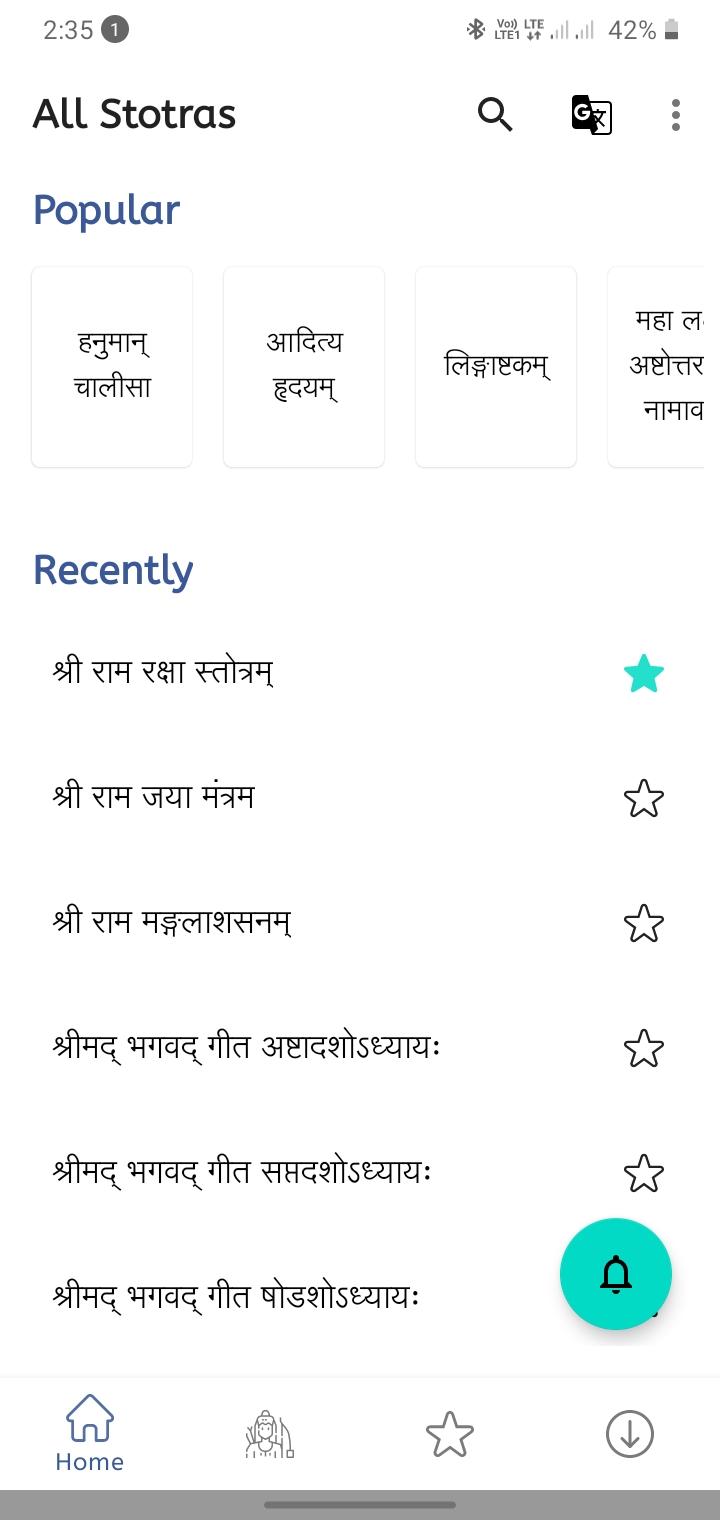Viewport: 720px width, 1520px height.
Task: Star श्री राम मङ्गलाशसनम् as favorite
Action: point(643,924)
